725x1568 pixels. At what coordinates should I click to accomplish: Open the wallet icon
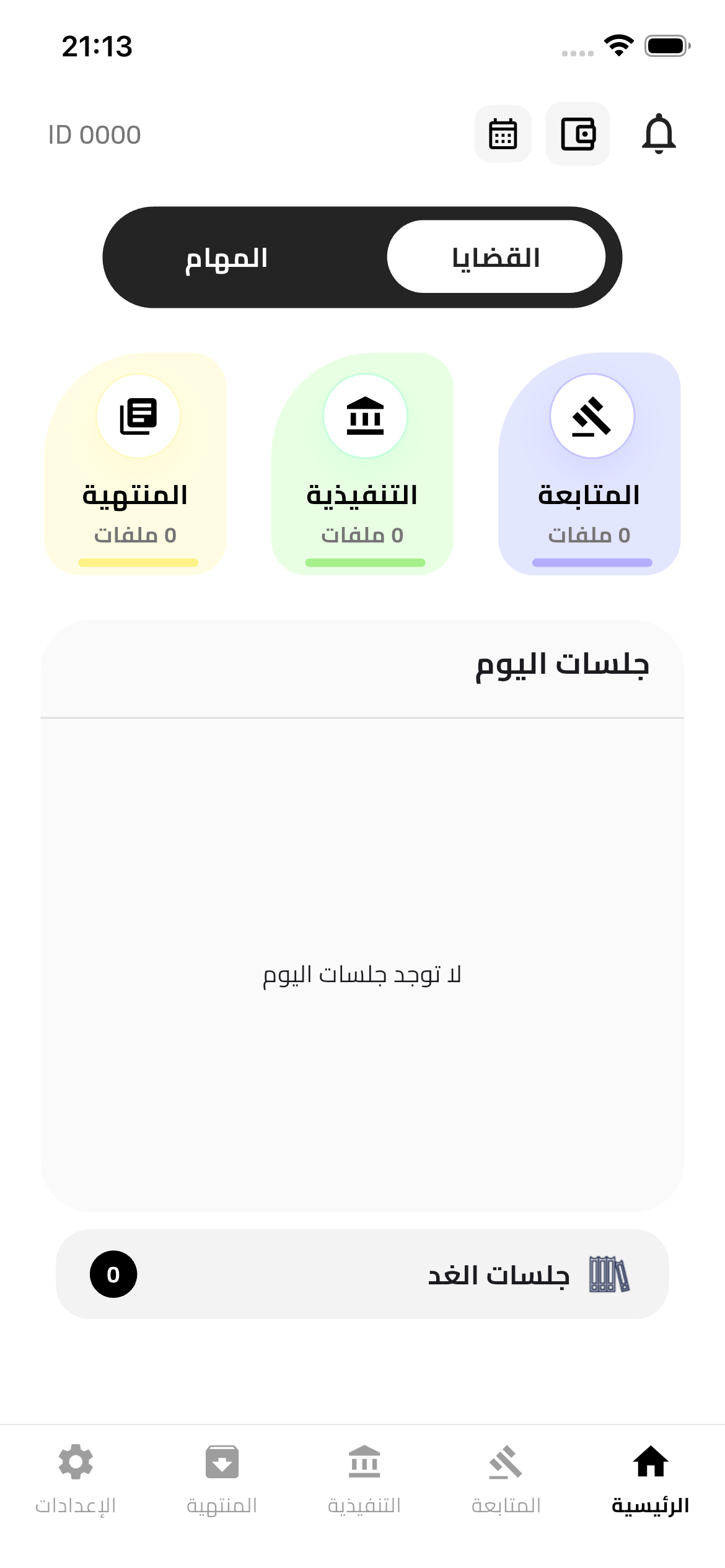pyautogui.click(x=578, y=134)
